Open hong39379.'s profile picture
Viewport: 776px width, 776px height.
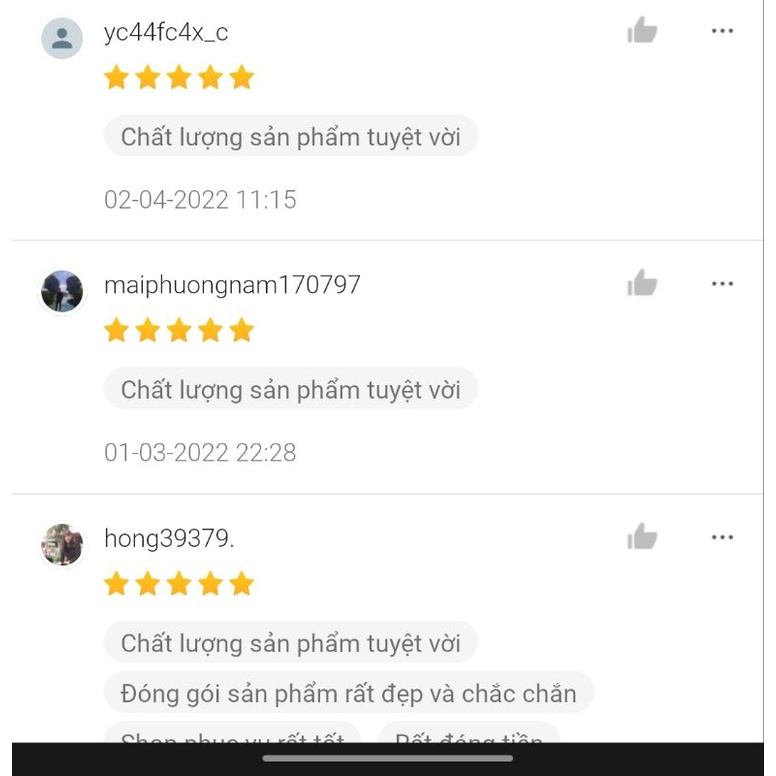click(x=62, y=545)
